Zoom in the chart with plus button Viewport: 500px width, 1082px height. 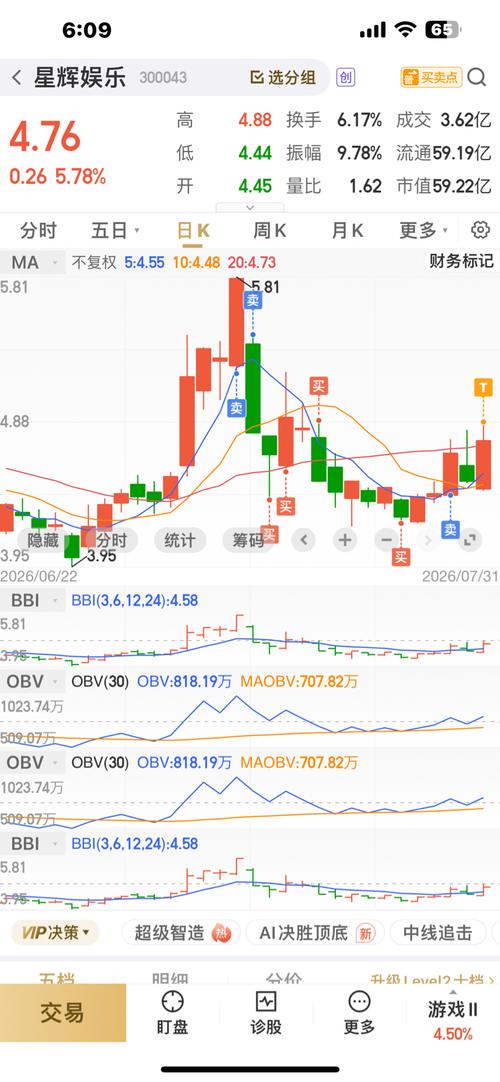coord(346,540)
